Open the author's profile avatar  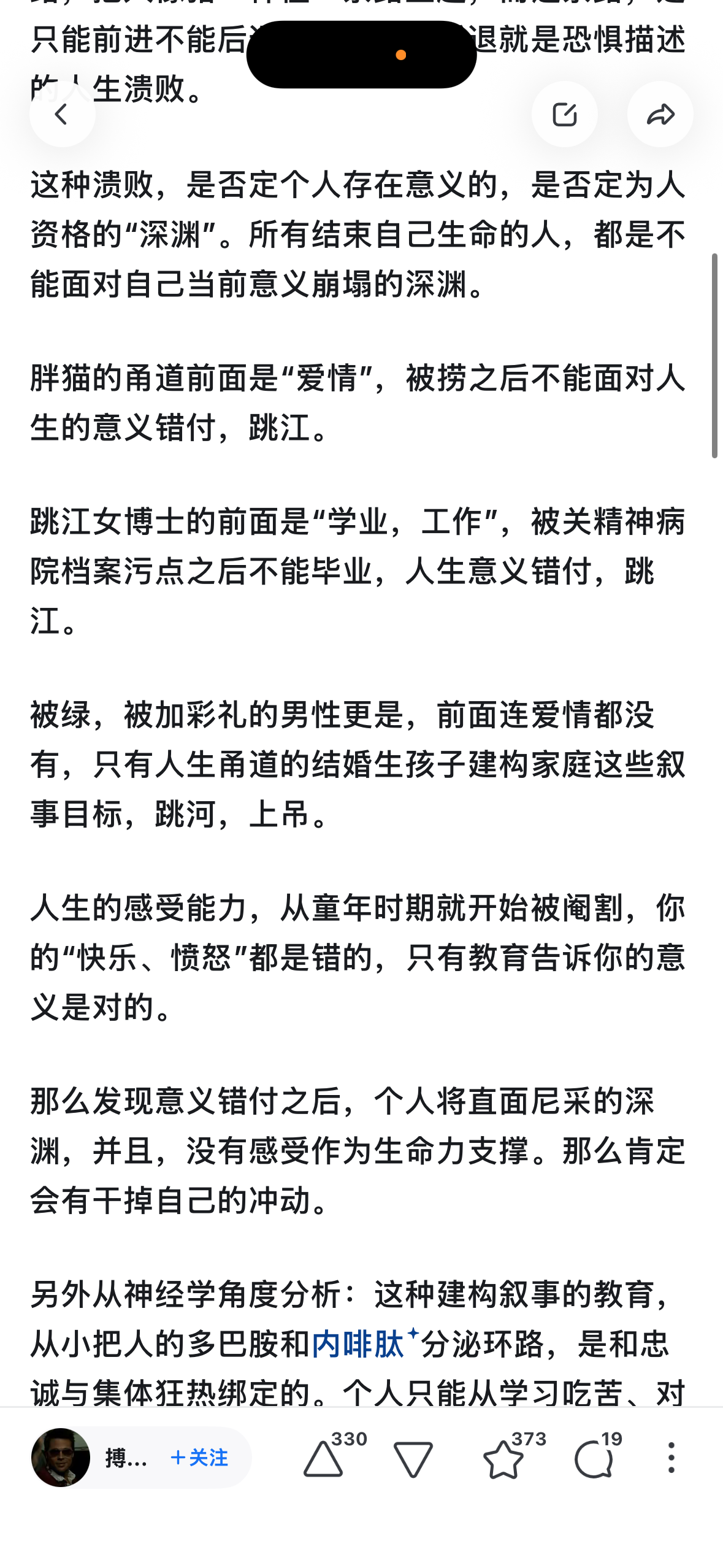pos(61,1458)
